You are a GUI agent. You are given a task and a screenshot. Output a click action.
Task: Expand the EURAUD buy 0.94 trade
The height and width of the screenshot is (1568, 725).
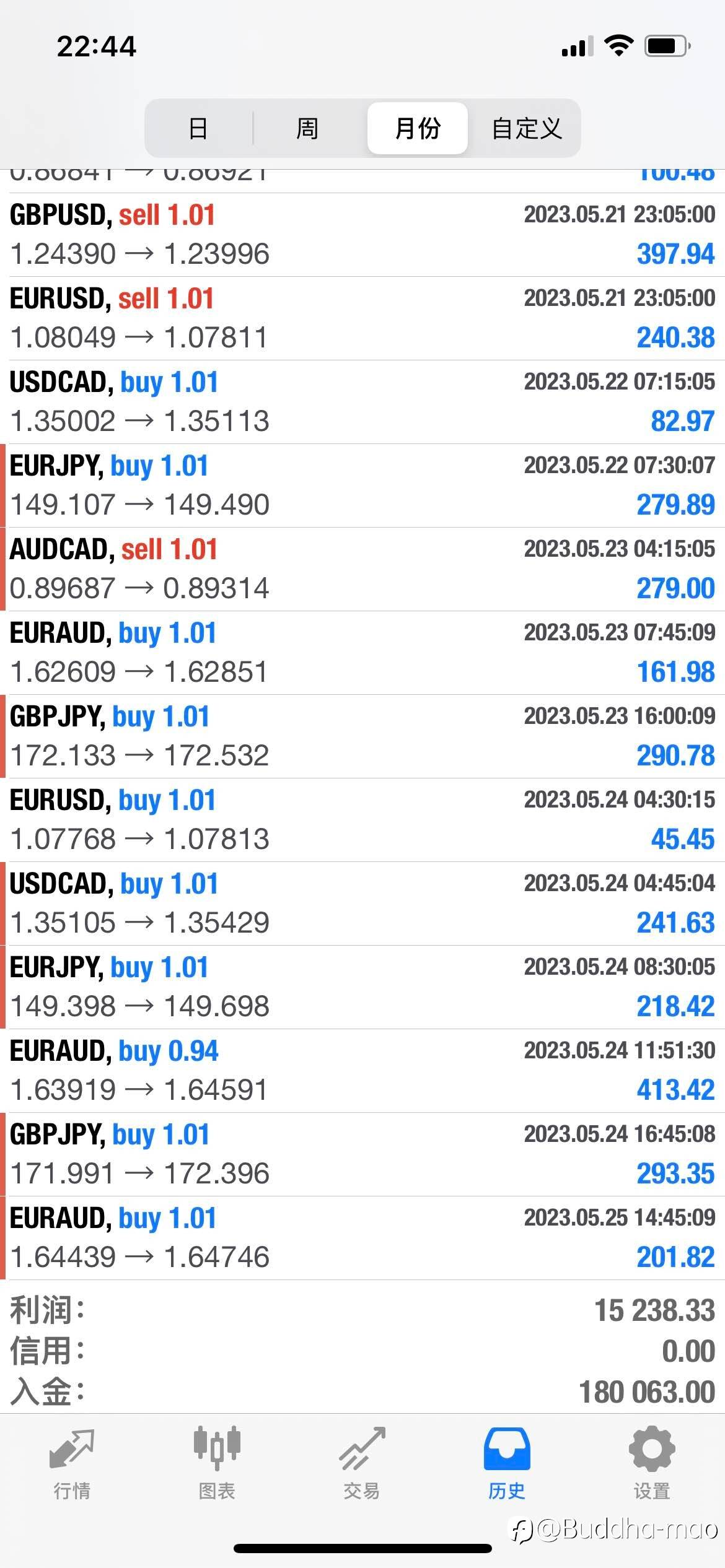point(362,1071)
